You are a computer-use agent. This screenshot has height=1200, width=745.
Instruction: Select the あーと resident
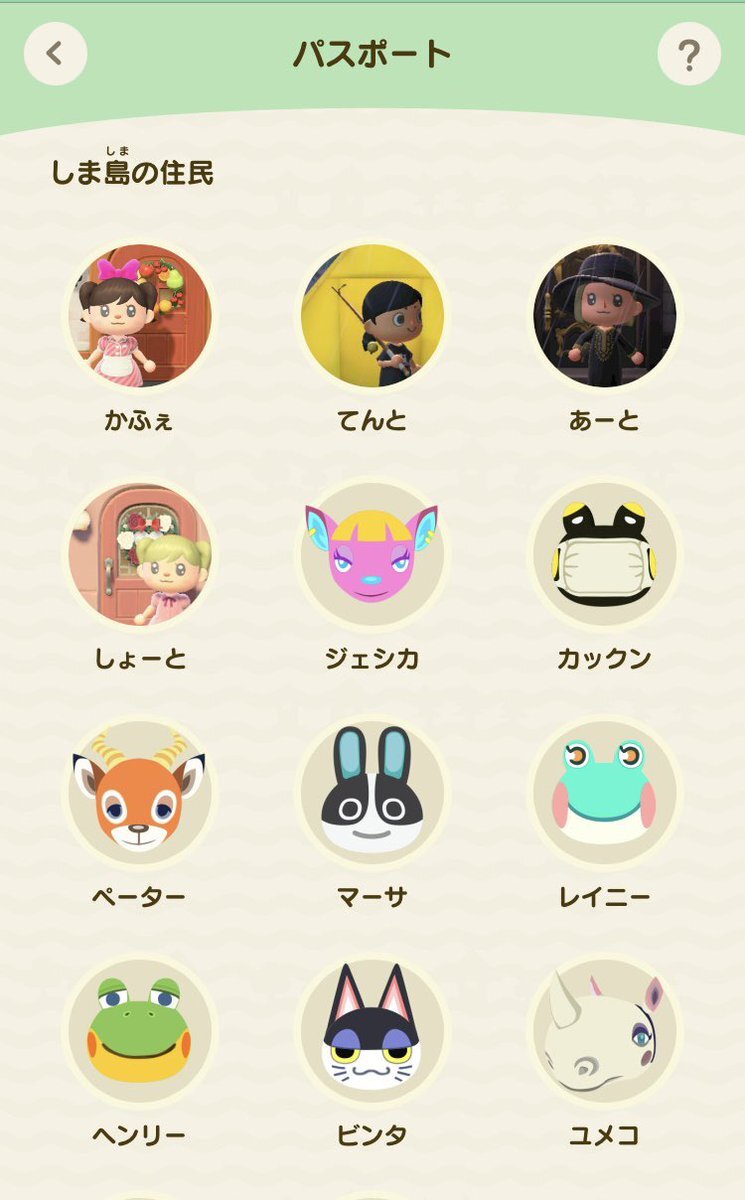(604, 316)
